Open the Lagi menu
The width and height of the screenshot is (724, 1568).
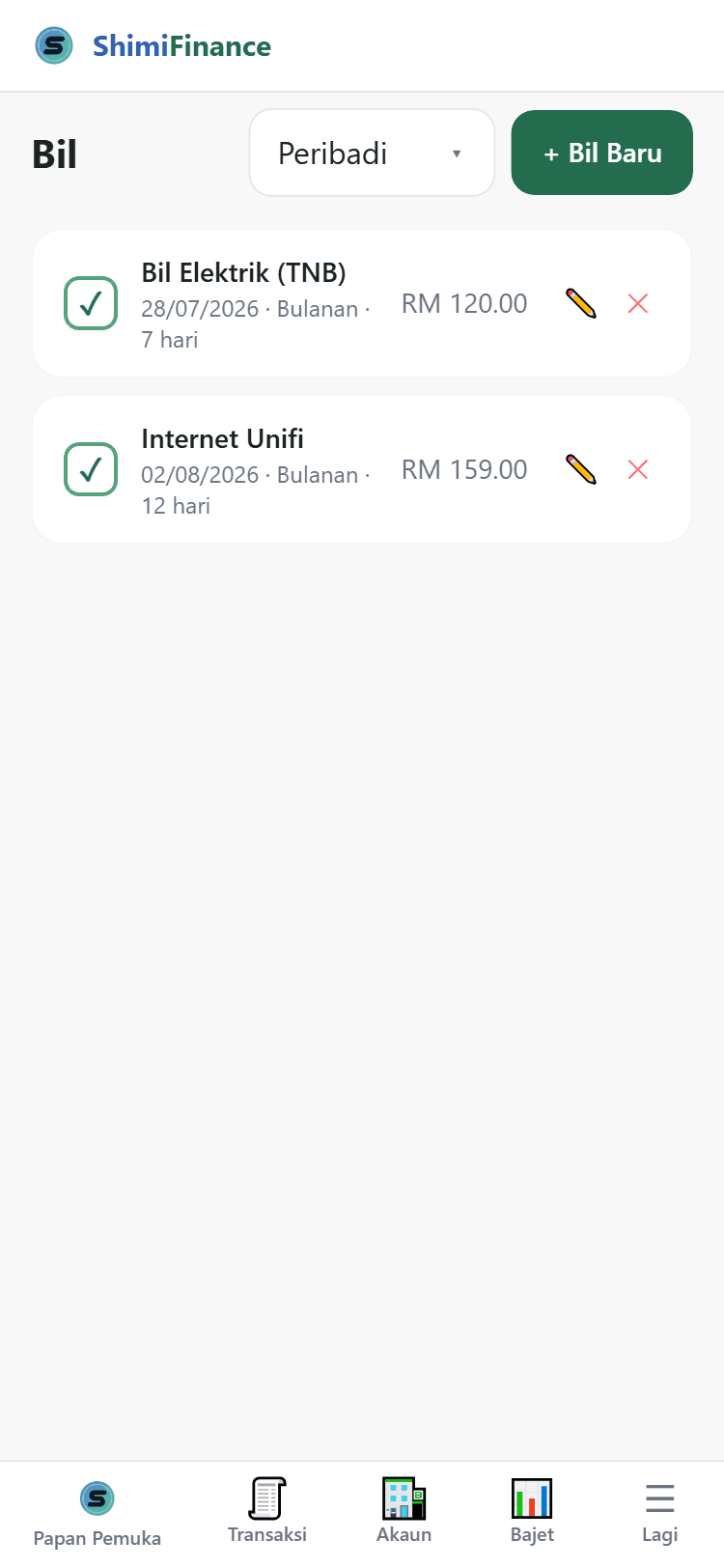660,1512
